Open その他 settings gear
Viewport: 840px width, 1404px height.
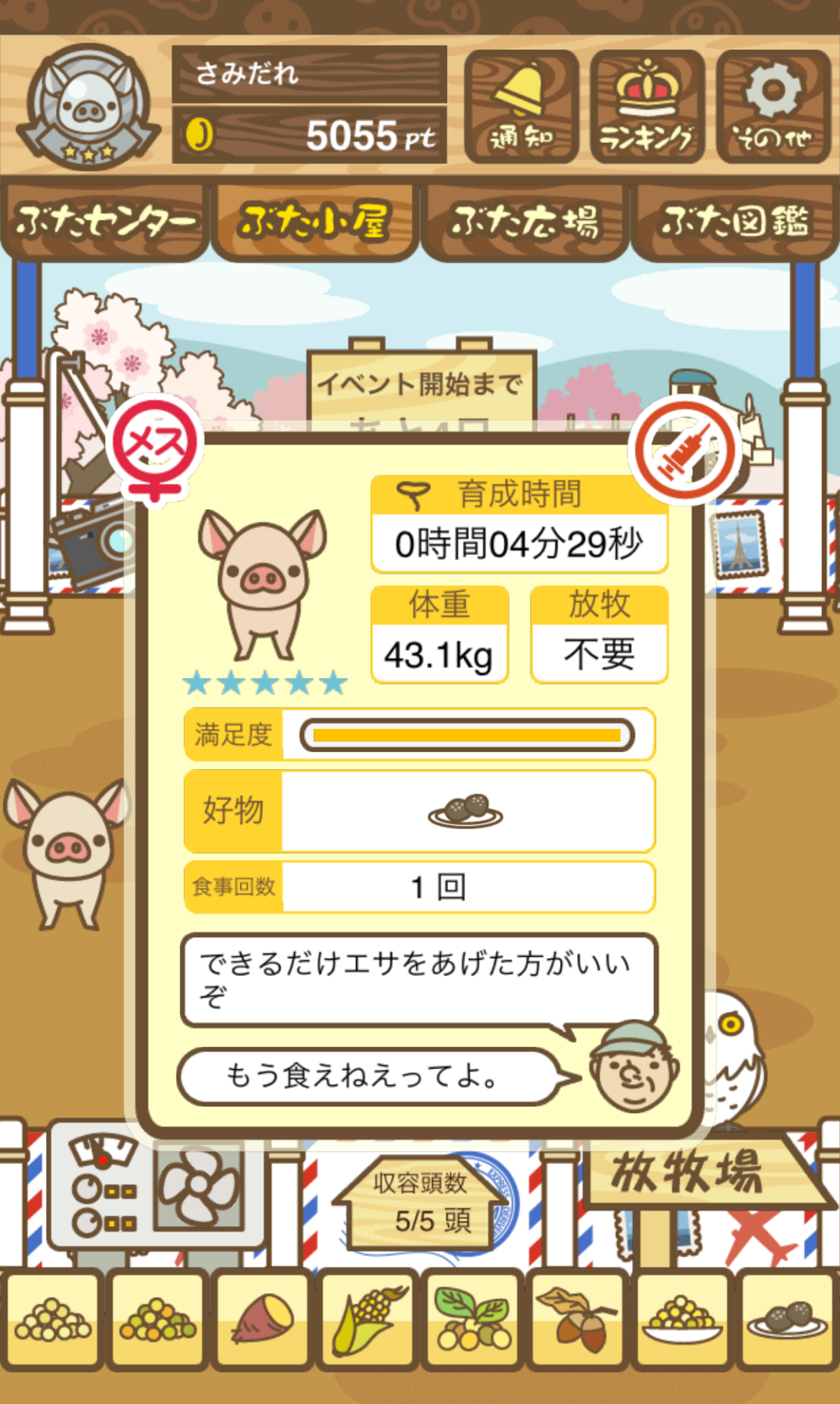click(773, 107)
